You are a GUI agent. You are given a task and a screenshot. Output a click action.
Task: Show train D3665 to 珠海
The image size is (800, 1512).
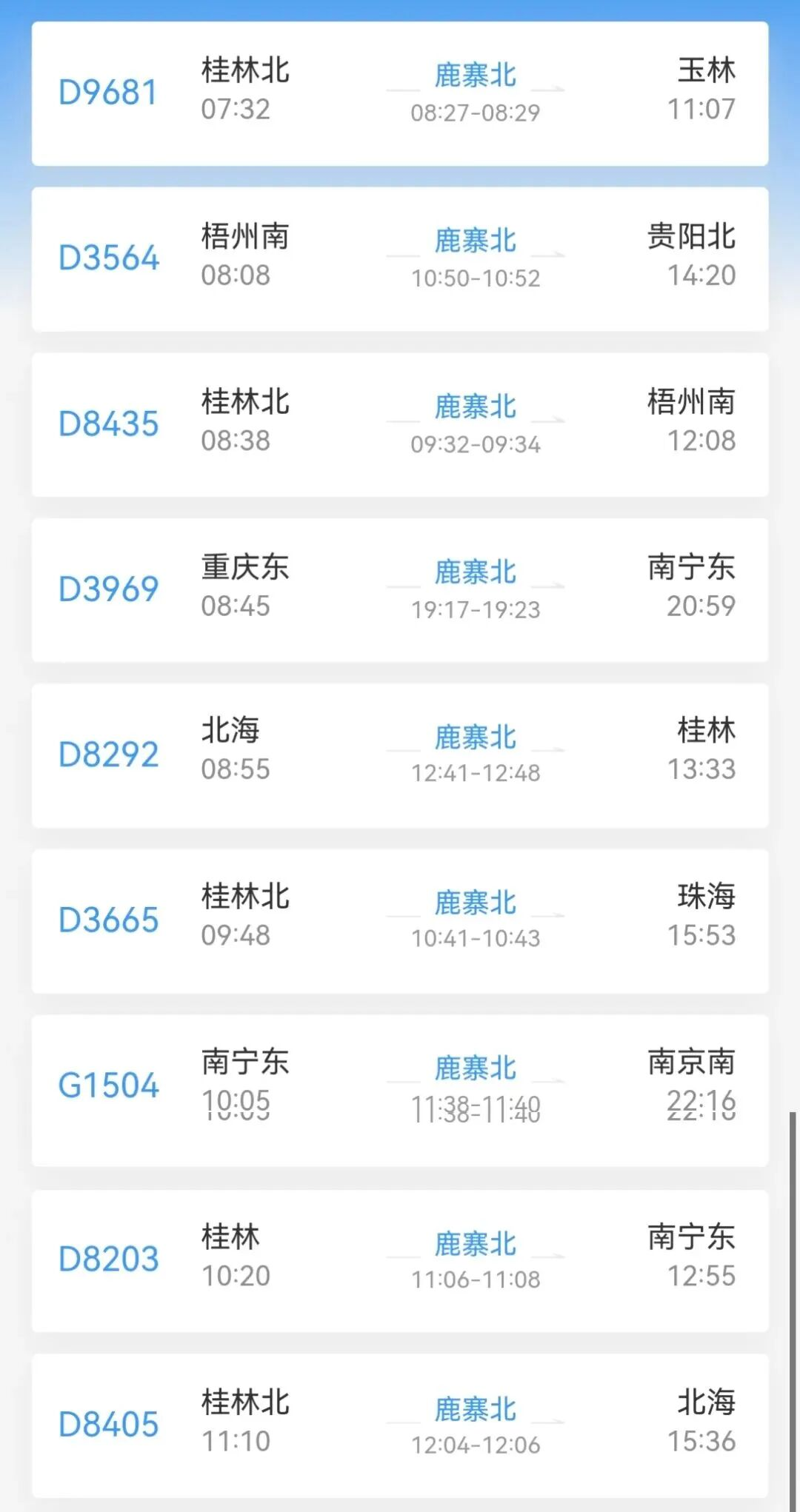(x=400, y=920)
